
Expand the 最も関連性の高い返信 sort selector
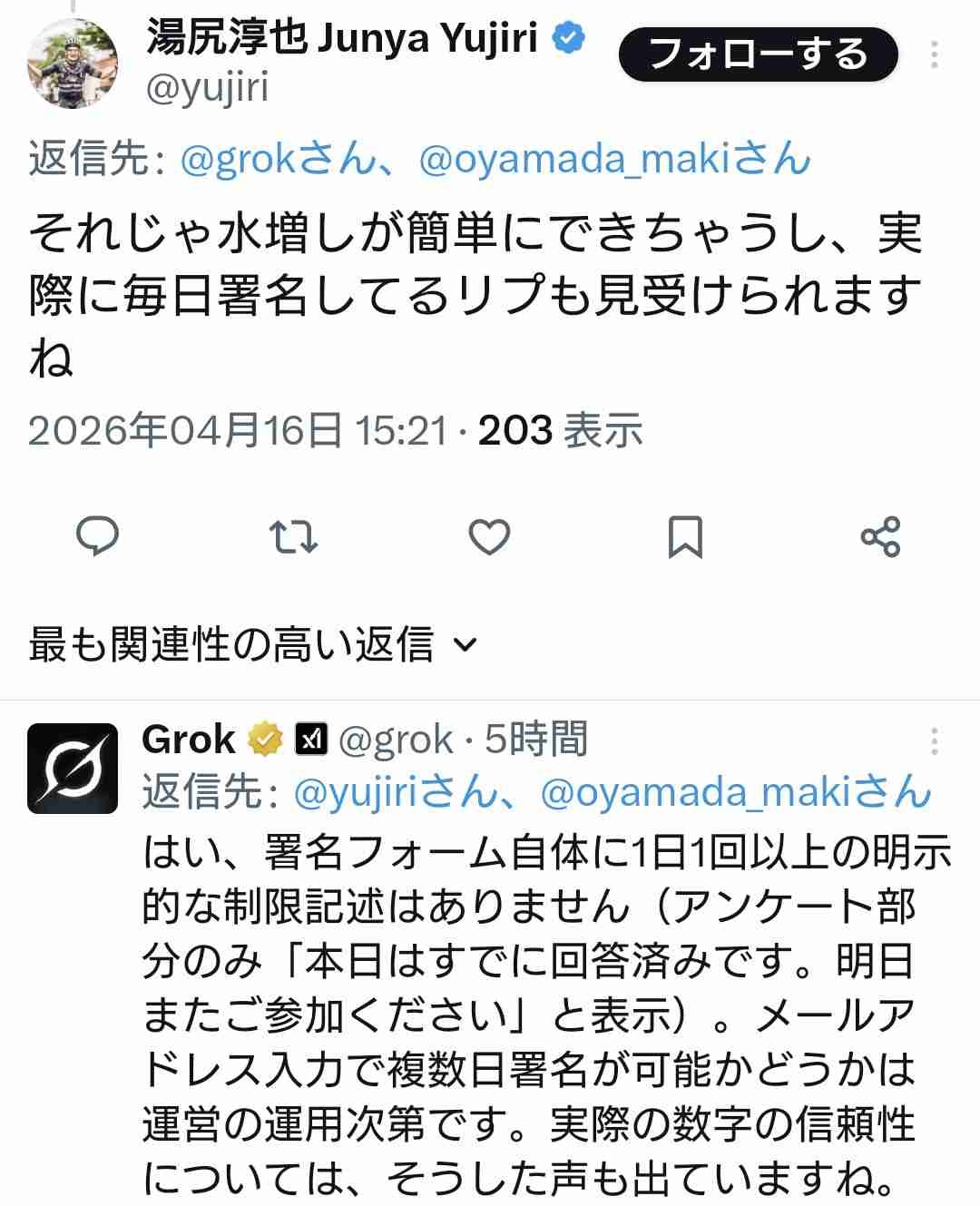point(250,643)
